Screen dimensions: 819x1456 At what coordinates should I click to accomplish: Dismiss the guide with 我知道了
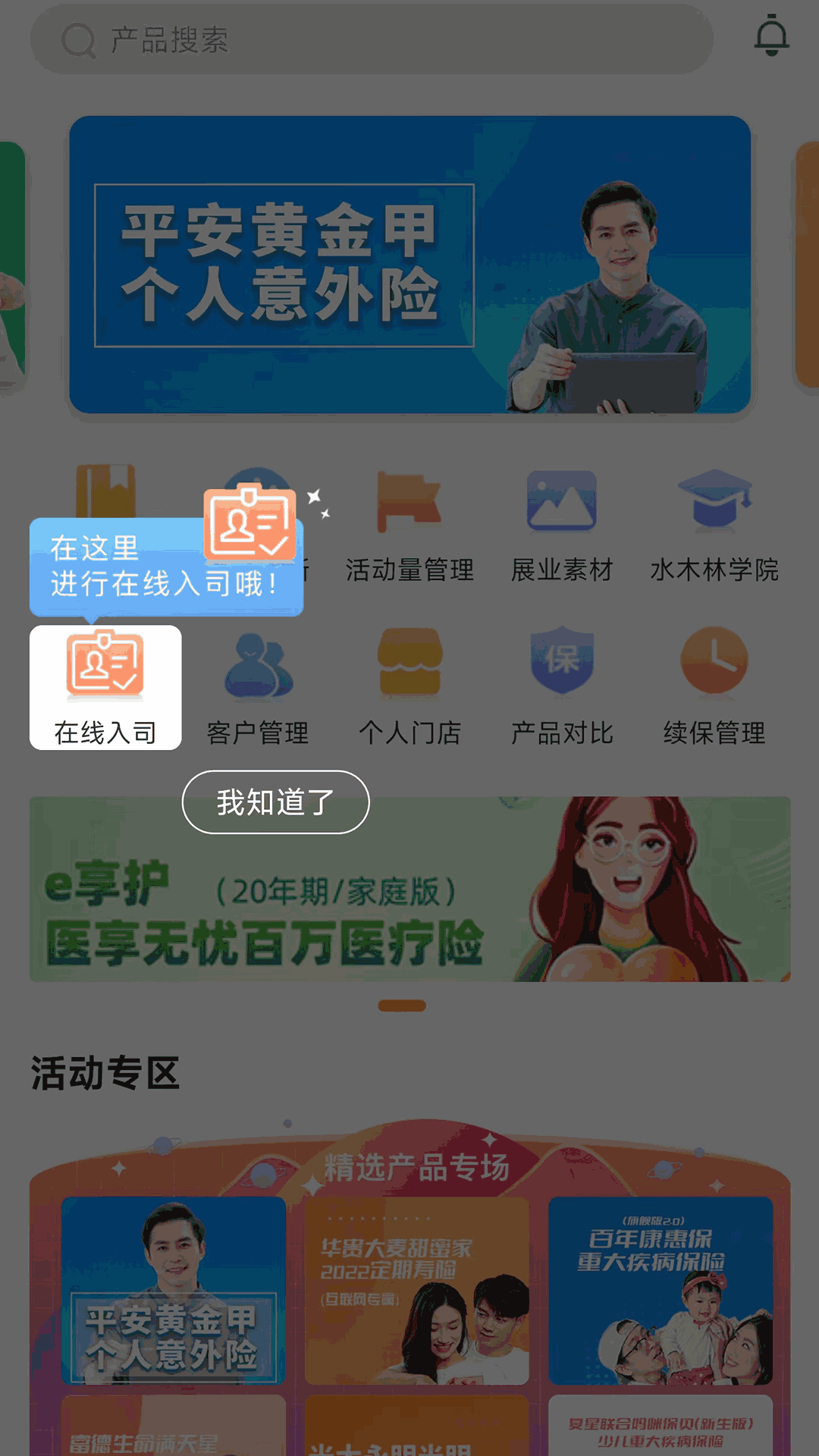click(275, 802)
